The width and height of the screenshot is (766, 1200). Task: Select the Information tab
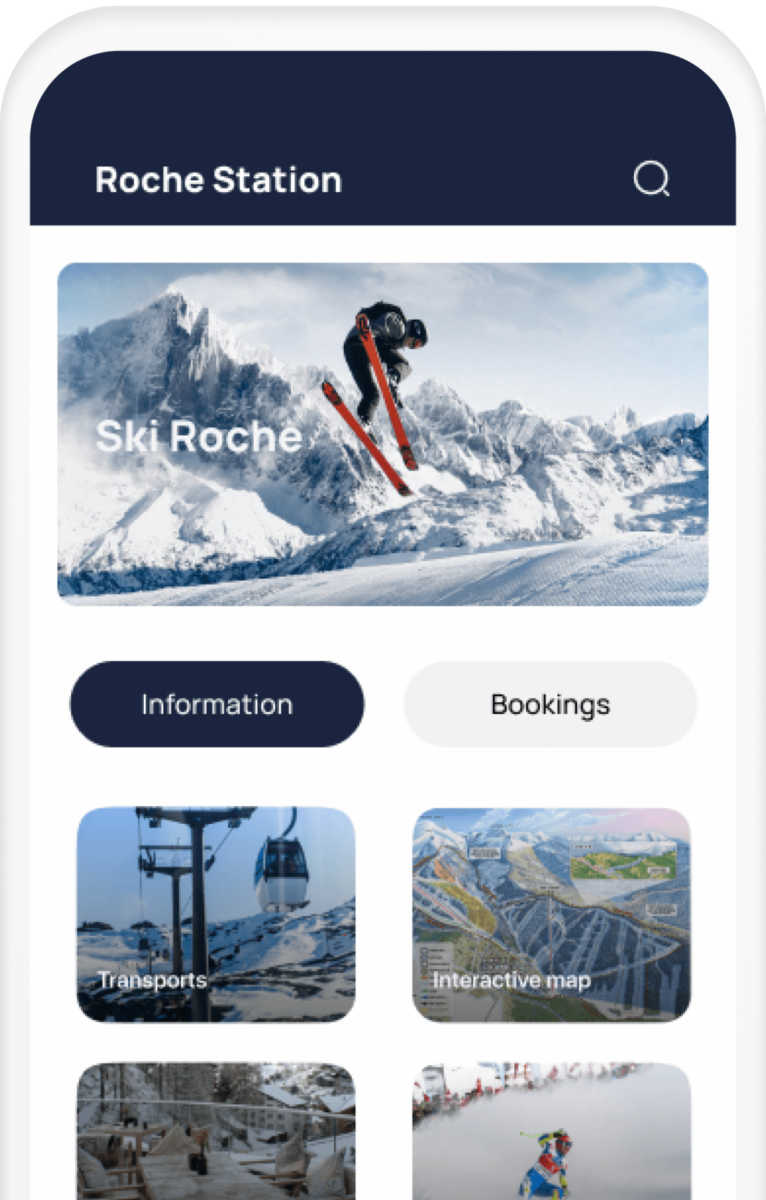[x=217, y=704]
